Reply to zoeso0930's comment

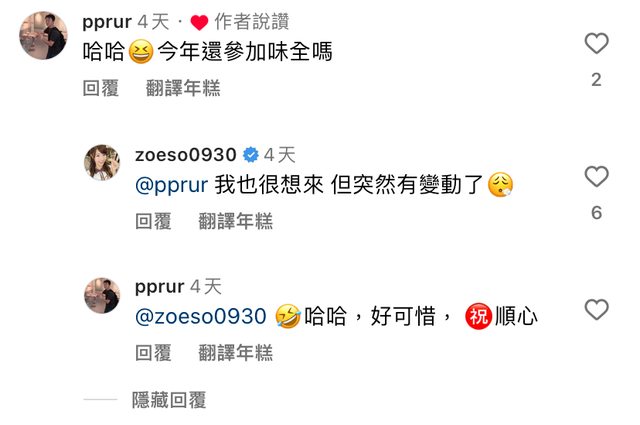coord(153,221)
